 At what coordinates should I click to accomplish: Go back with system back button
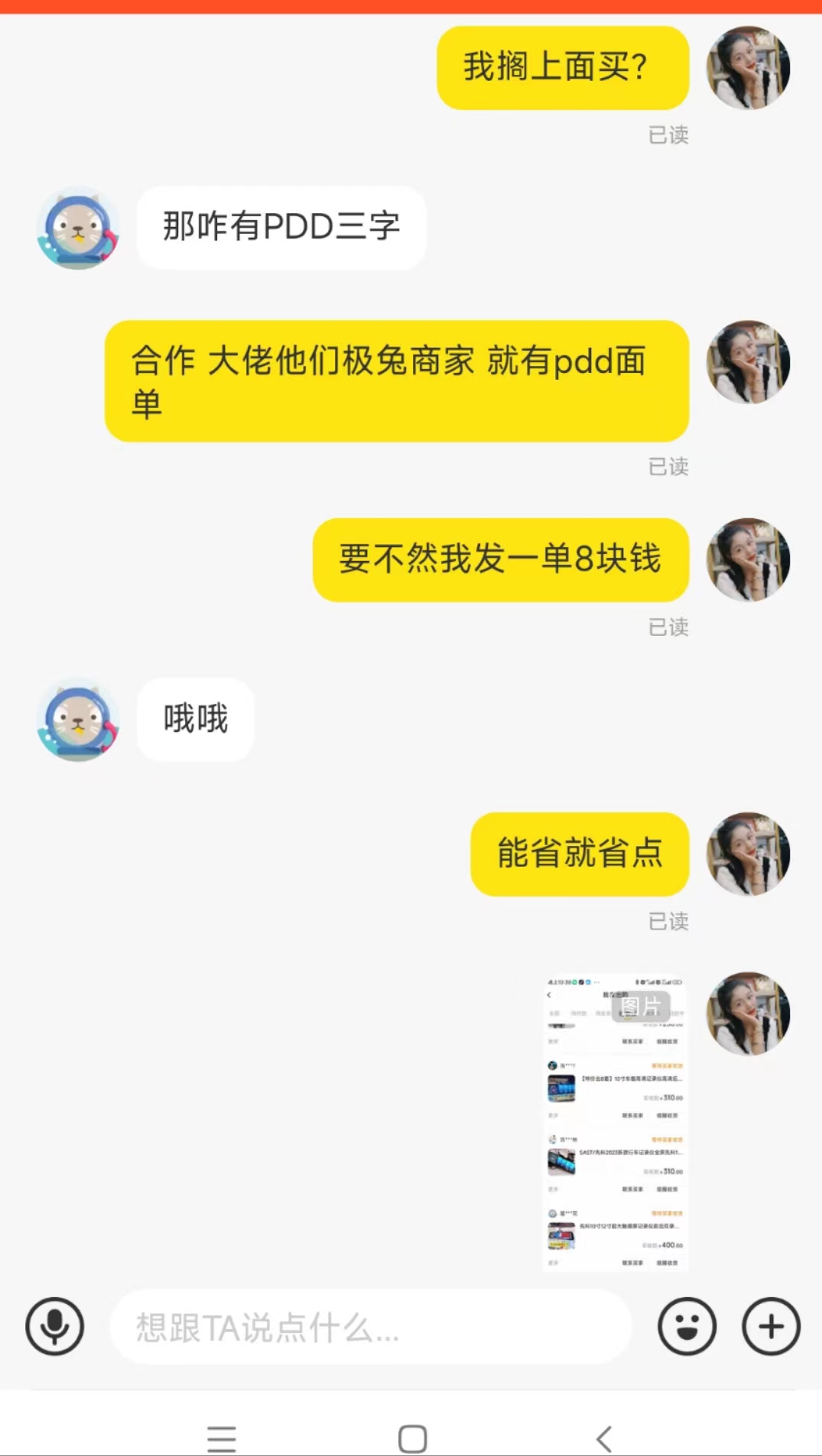[604, 1439]
